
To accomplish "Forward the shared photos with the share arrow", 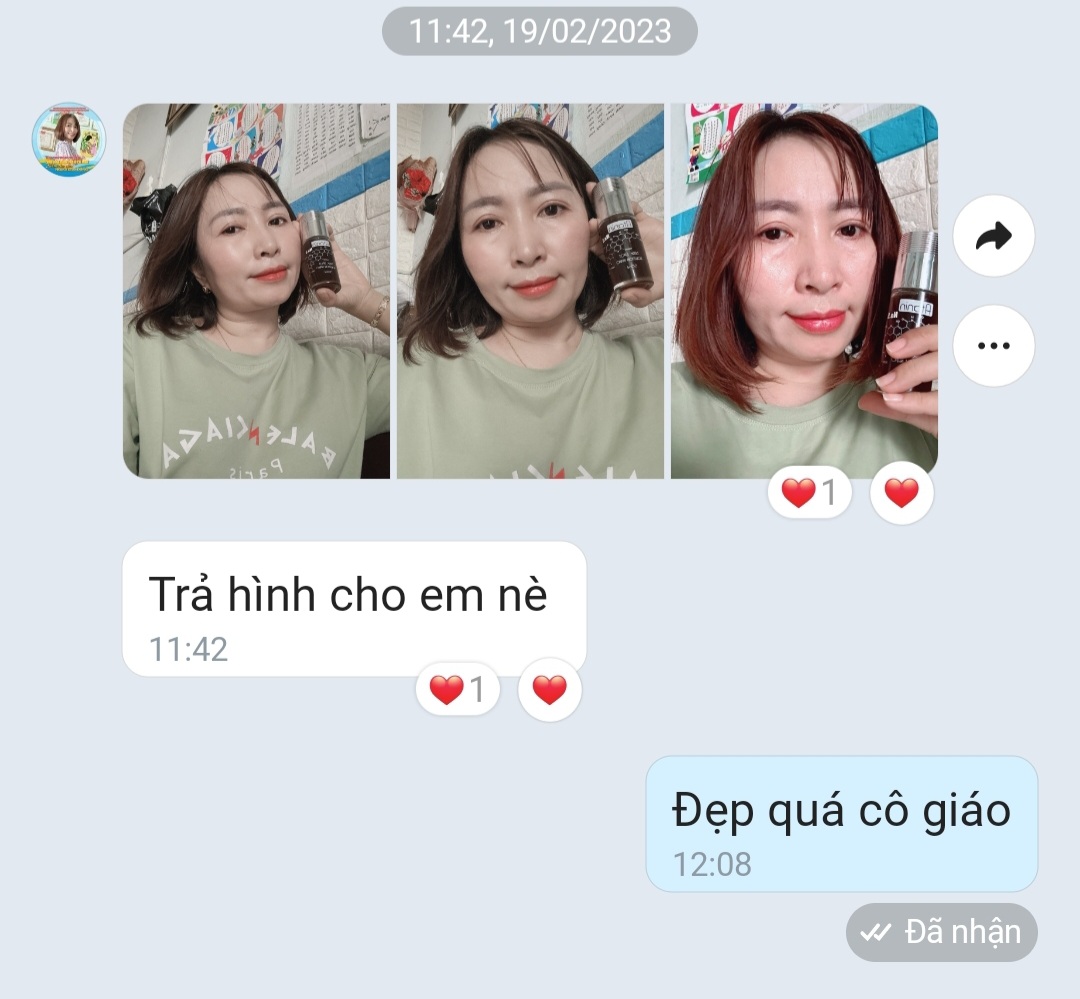I will click(x=993, y=237).
